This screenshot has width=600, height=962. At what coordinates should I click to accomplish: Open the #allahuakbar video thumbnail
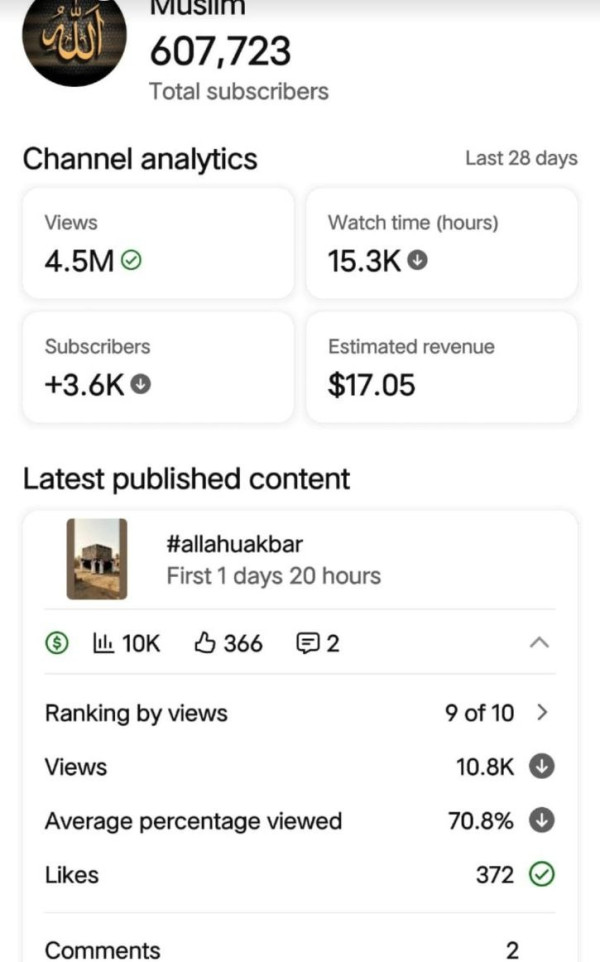(97, 559)
